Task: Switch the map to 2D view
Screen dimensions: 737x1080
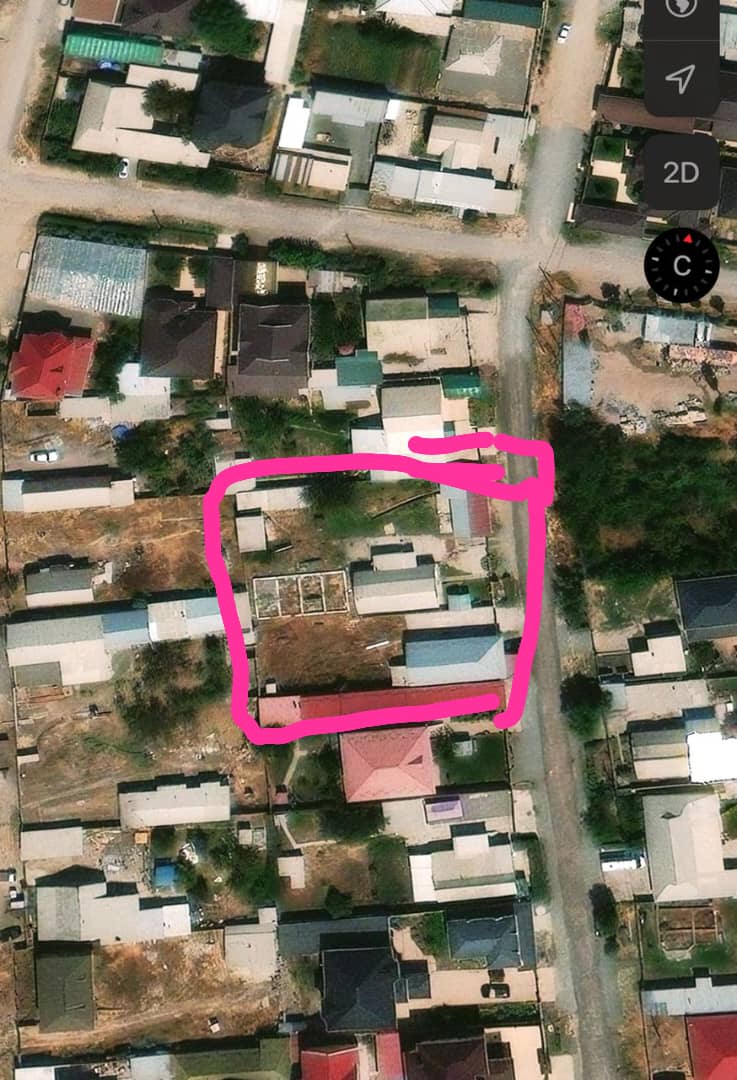Action: [x=681, y=172]
